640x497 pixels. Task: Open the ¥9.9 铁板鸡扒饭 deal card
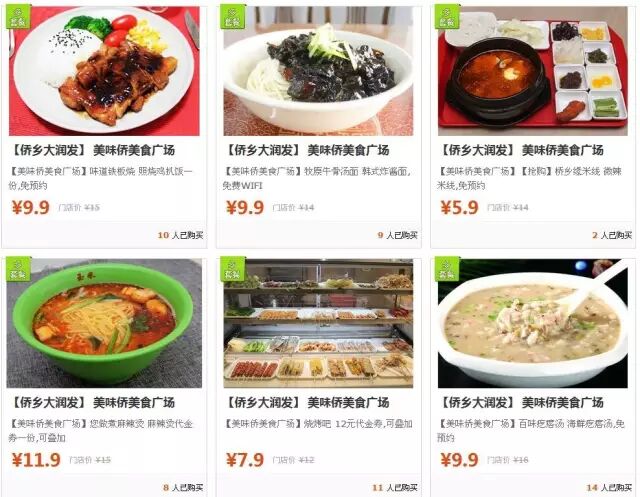click(104, 72)
